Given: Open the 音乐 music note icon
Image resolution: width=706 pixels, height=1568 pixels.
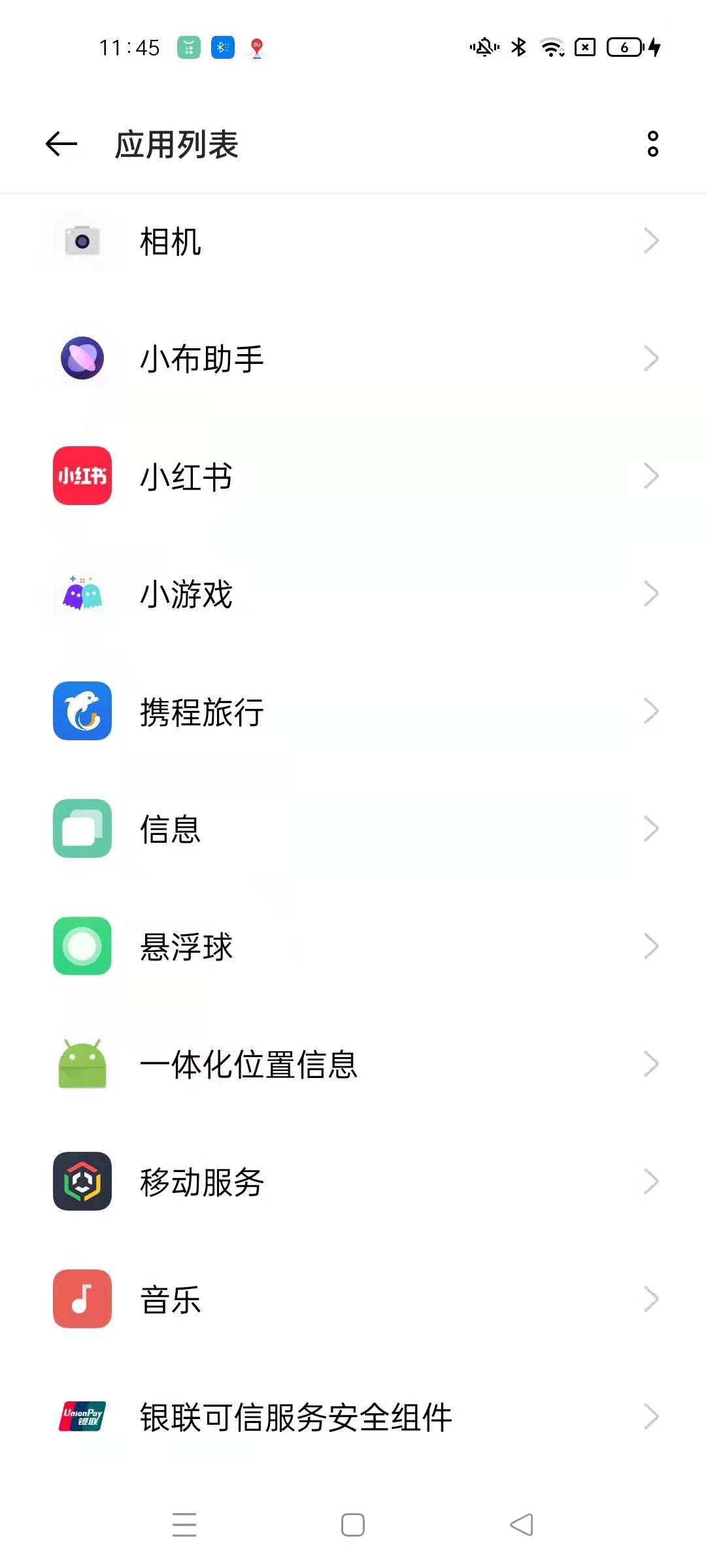Looking at the screenshot, I should 81,1299.
